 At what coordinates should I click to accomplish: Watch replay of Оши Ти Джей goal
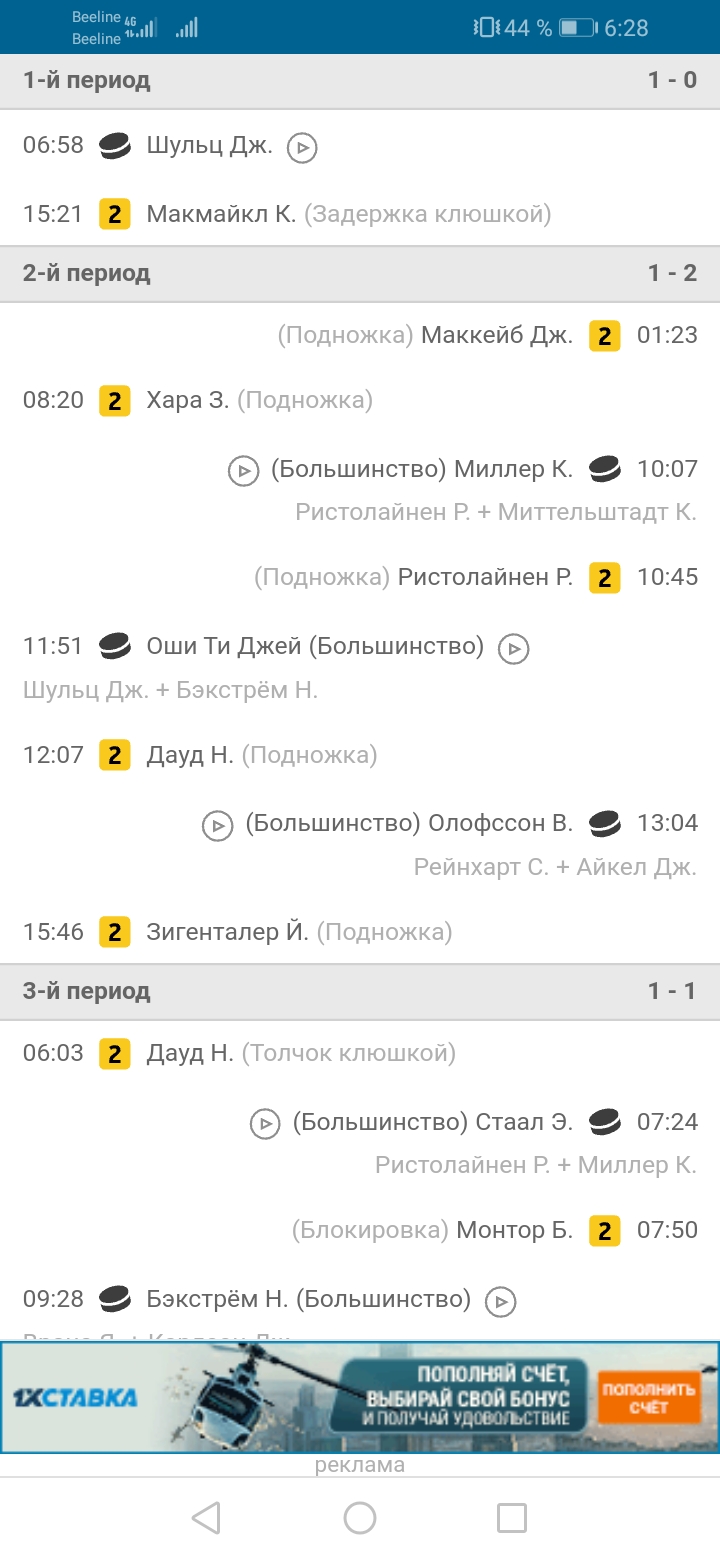pyautogui.click(x=514, y=649)
